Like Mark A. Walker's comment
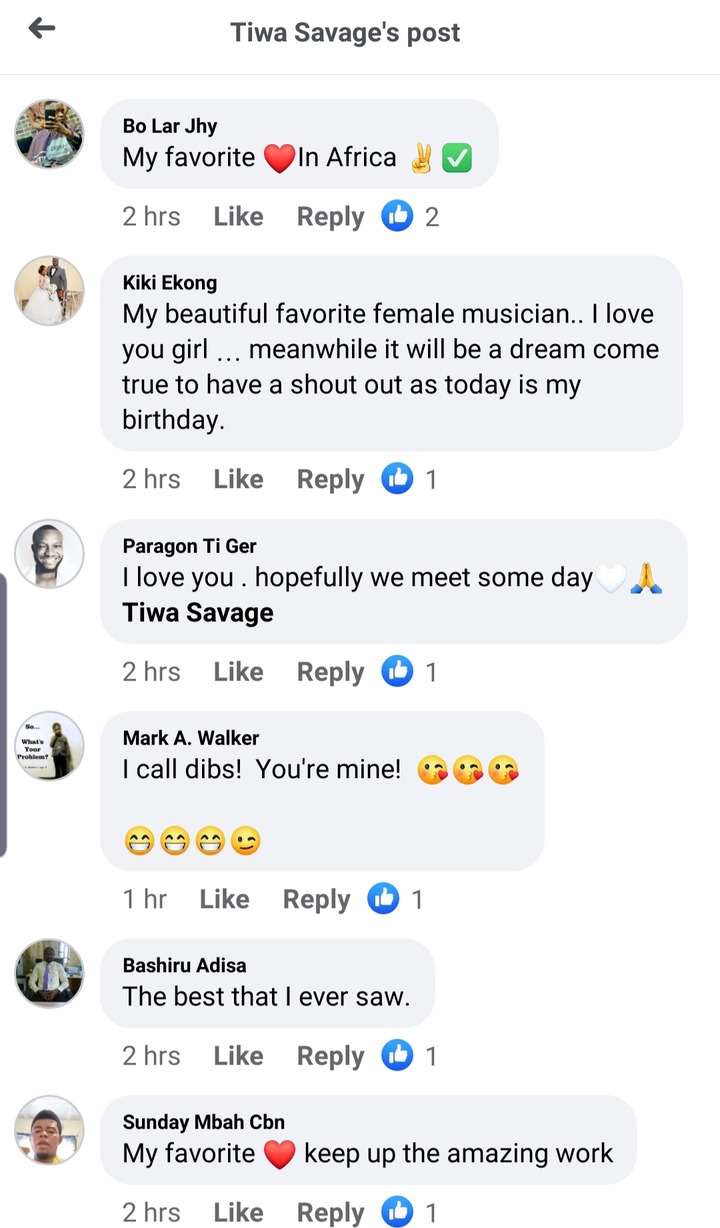This screenshot has width=720, height=1228. pyautogui.click(x=224, y=900)
